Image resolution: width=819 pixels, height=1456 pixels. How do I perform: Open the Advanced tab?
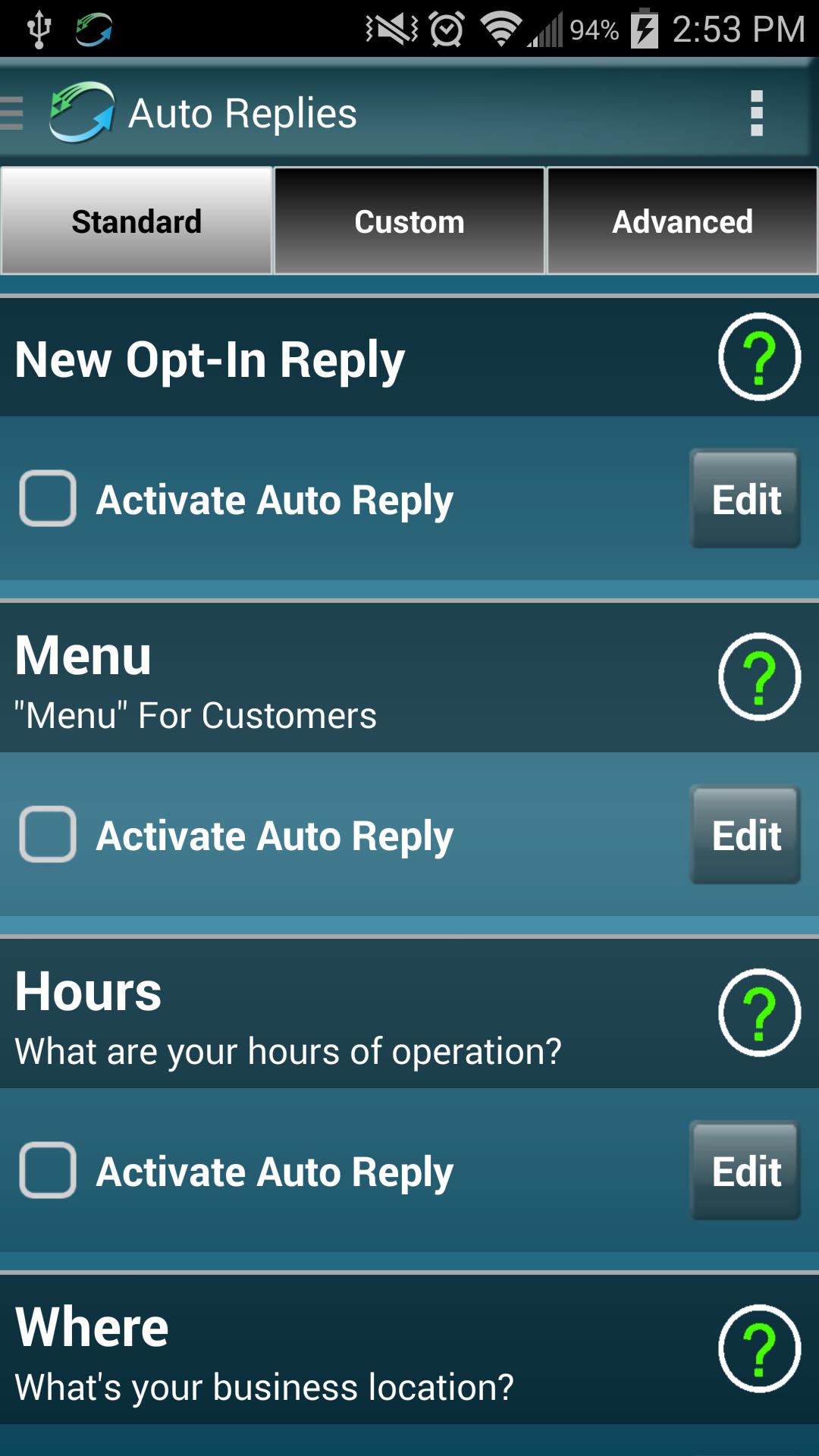pyautogui.click(x=682, y=221)
